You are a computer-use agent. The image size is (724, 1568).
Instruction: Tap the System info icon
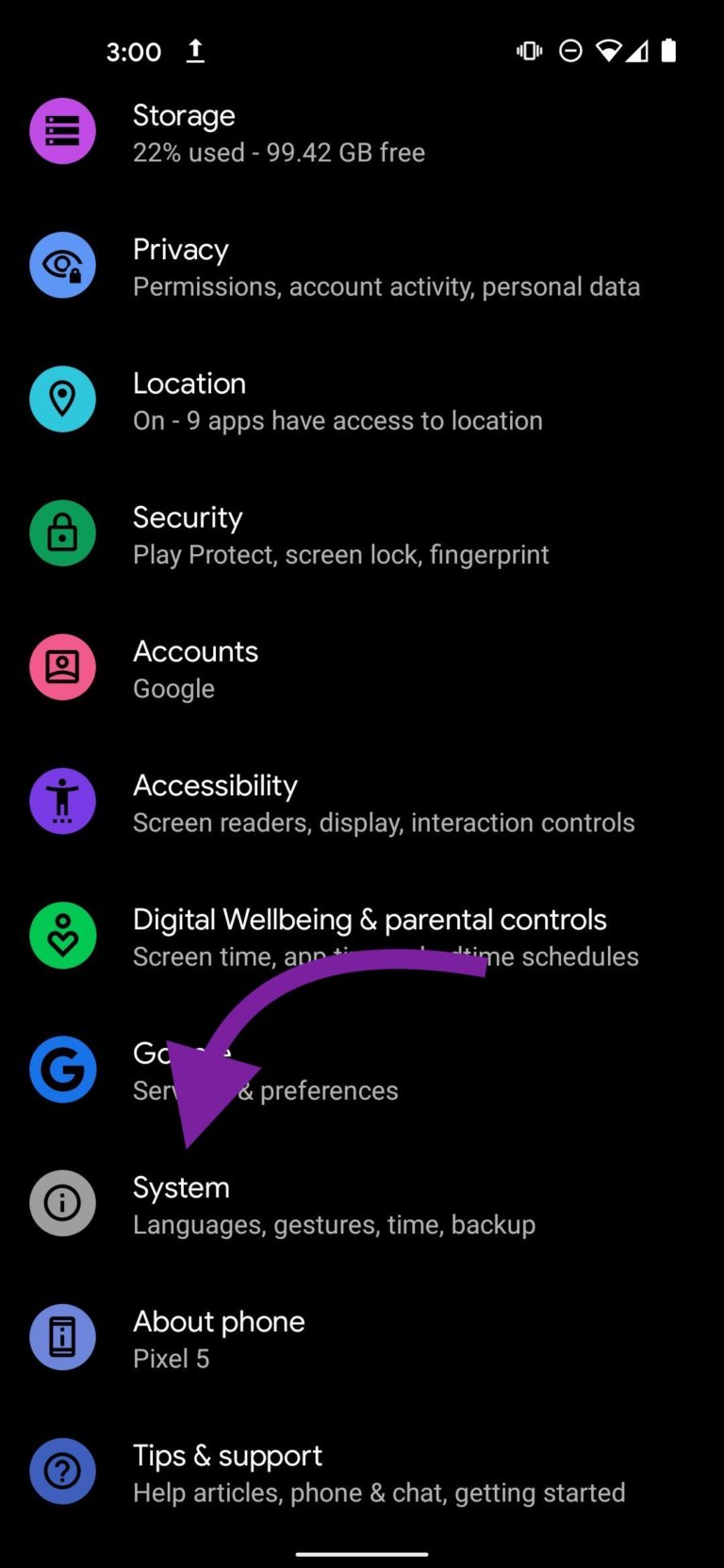[x=62, y=1203]
